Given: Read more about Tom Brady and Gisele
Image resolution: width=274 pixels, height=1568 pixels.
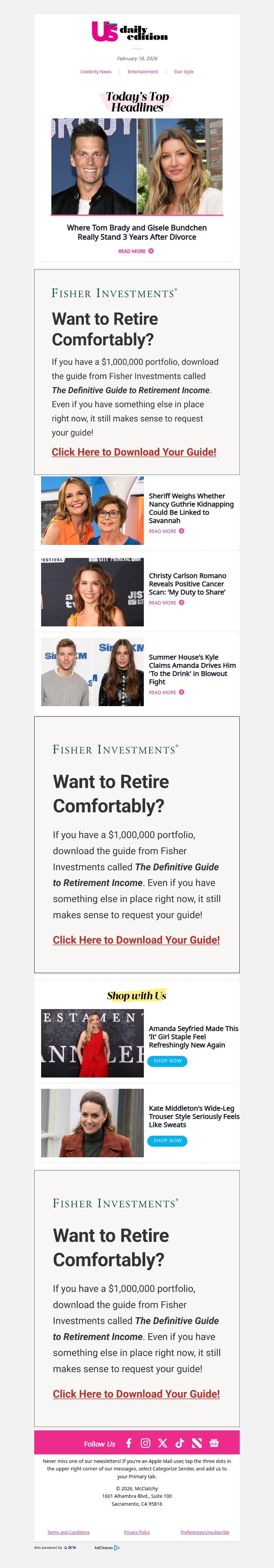Looking at the screenshot, I should (136, 251).
